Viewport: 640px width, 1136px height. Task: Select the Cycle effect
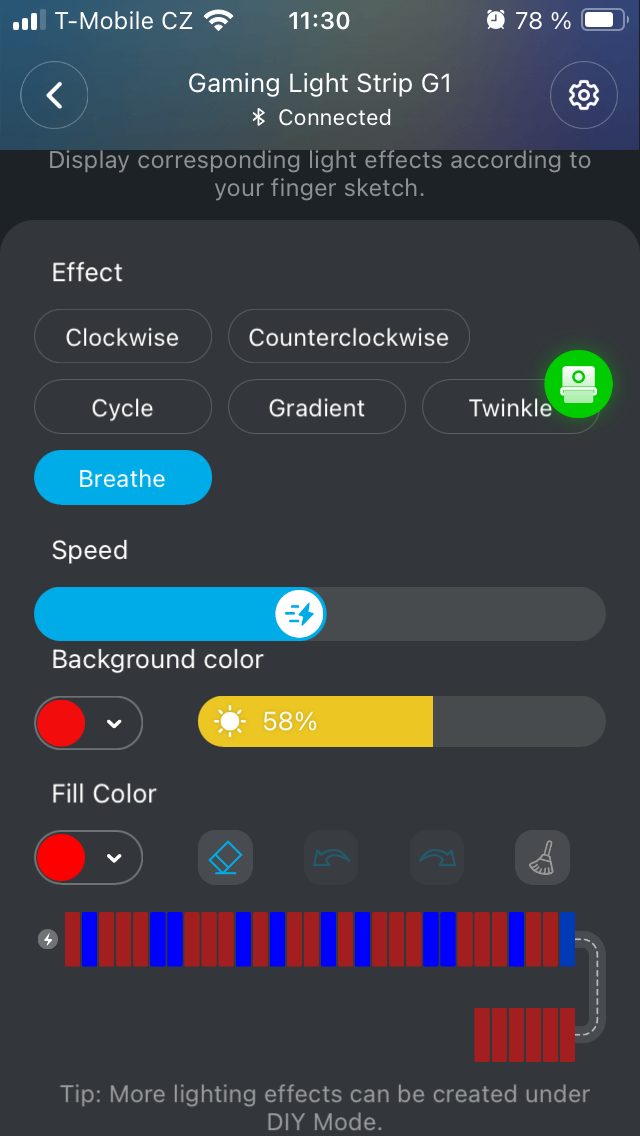[x=122, y=408]
